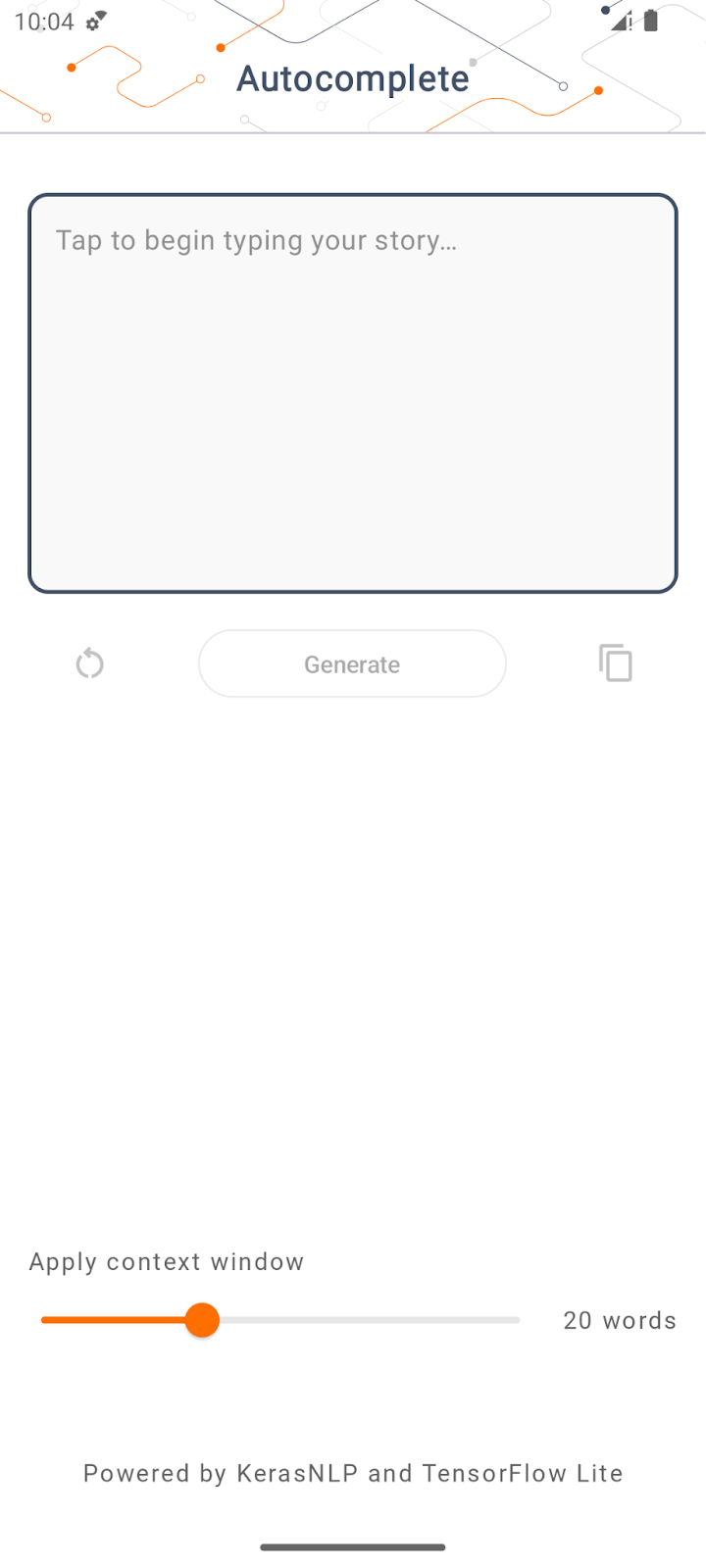Tap the '20 words' label
The width and height of the screenshot is (706, 1568).
(x=620, y=1320)
